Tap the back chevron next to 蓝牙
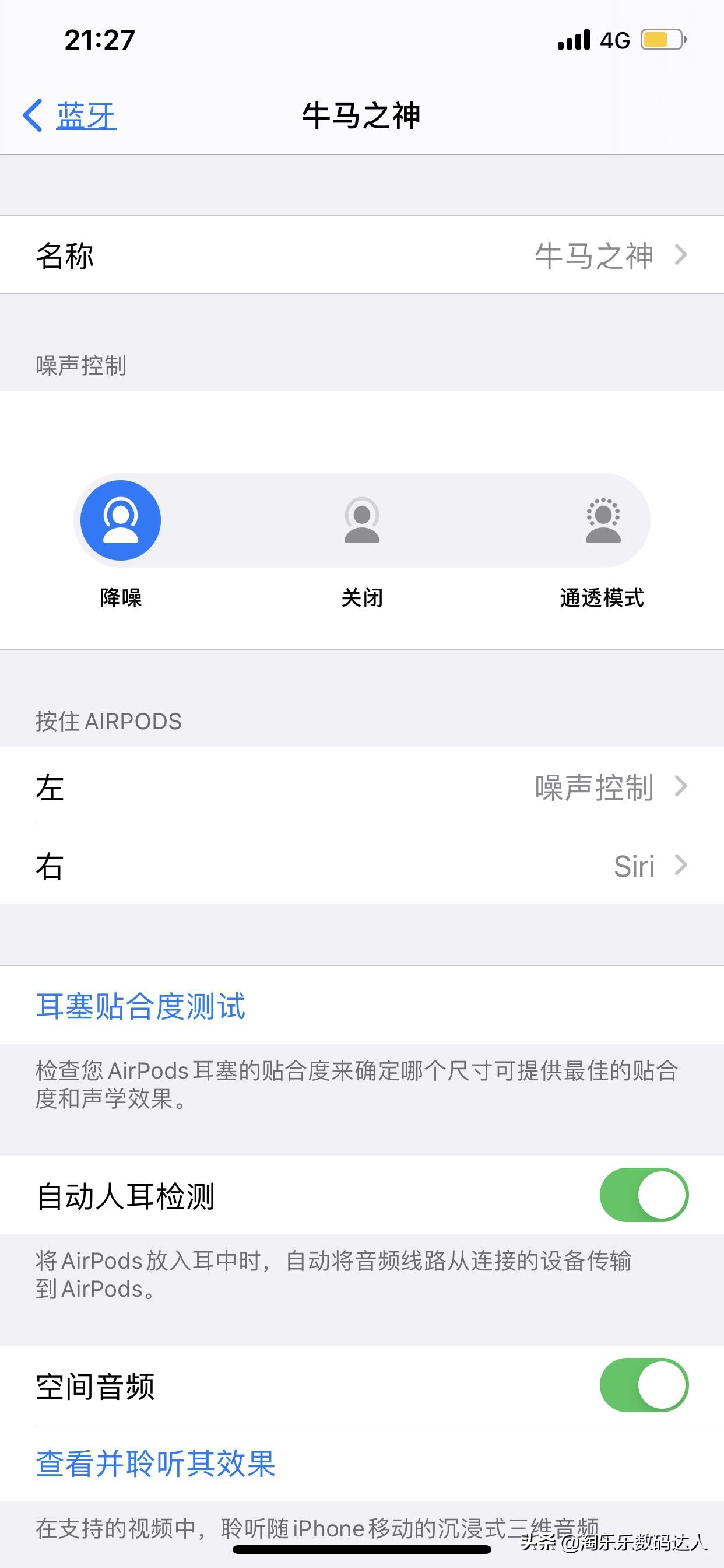Viewport: 724px width, 1568px height. point(34,116)
